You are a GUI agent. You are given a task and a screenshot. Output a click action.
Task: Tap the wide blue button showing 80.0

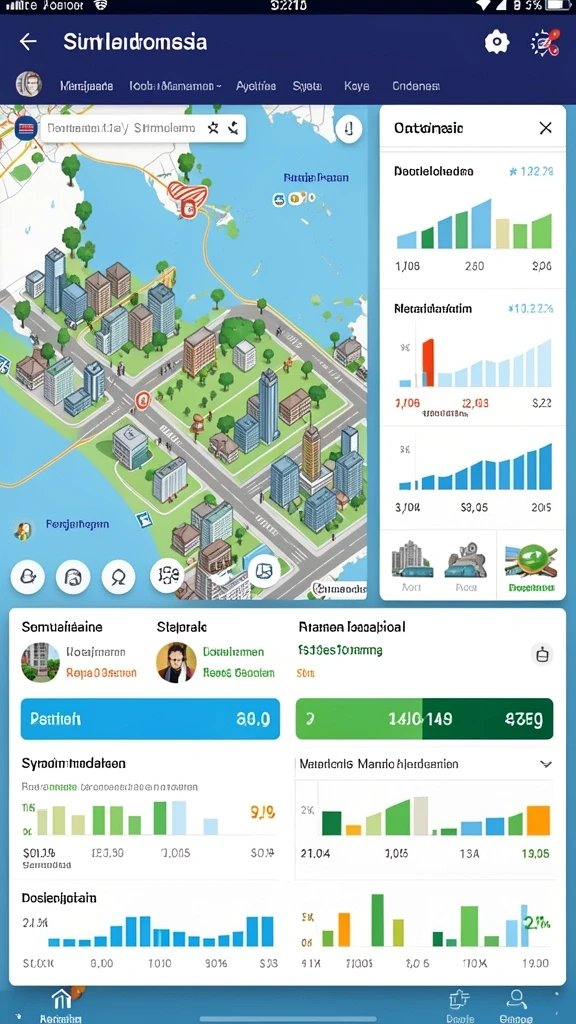[x=150, y=719]
